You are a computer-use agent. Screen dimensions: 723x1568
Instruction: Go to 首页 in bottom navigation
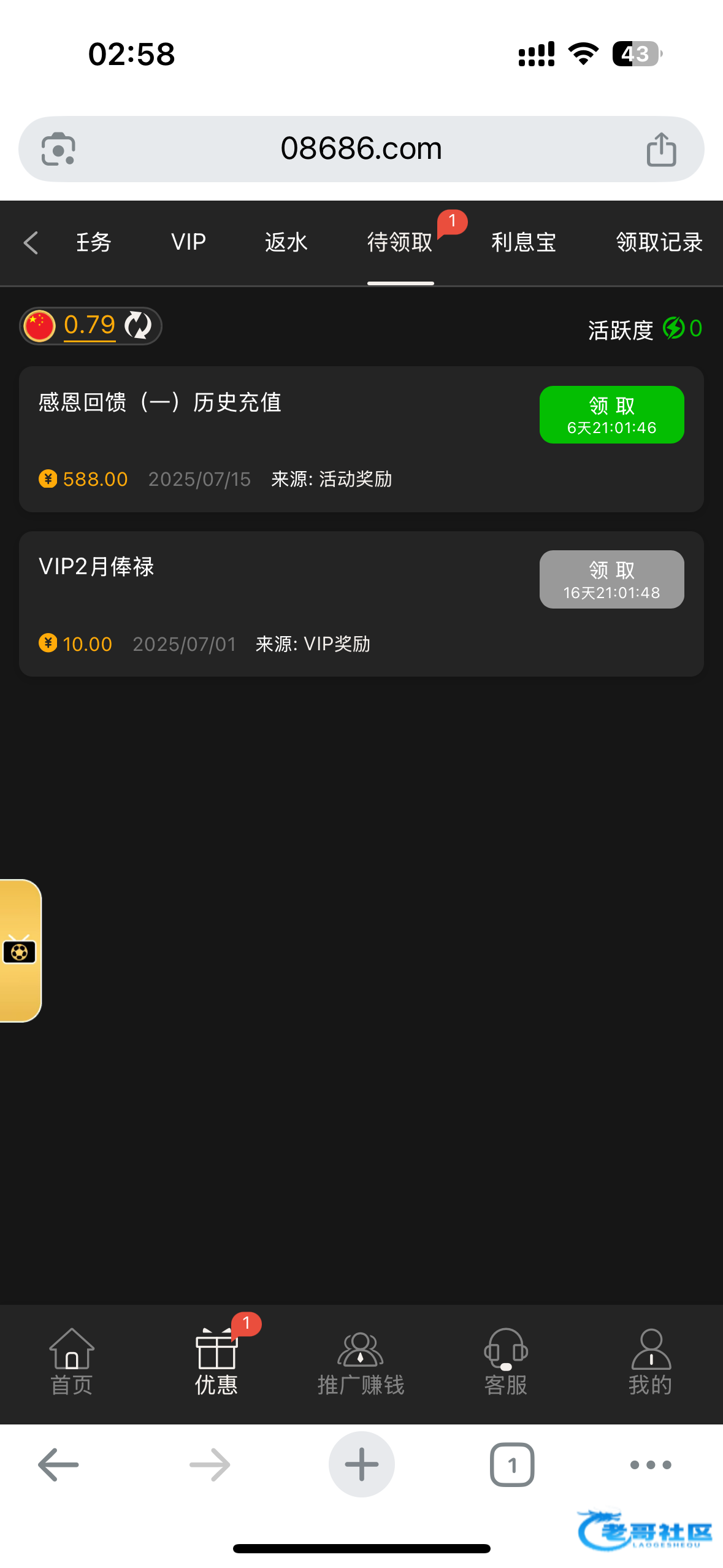coord(72,1362)
